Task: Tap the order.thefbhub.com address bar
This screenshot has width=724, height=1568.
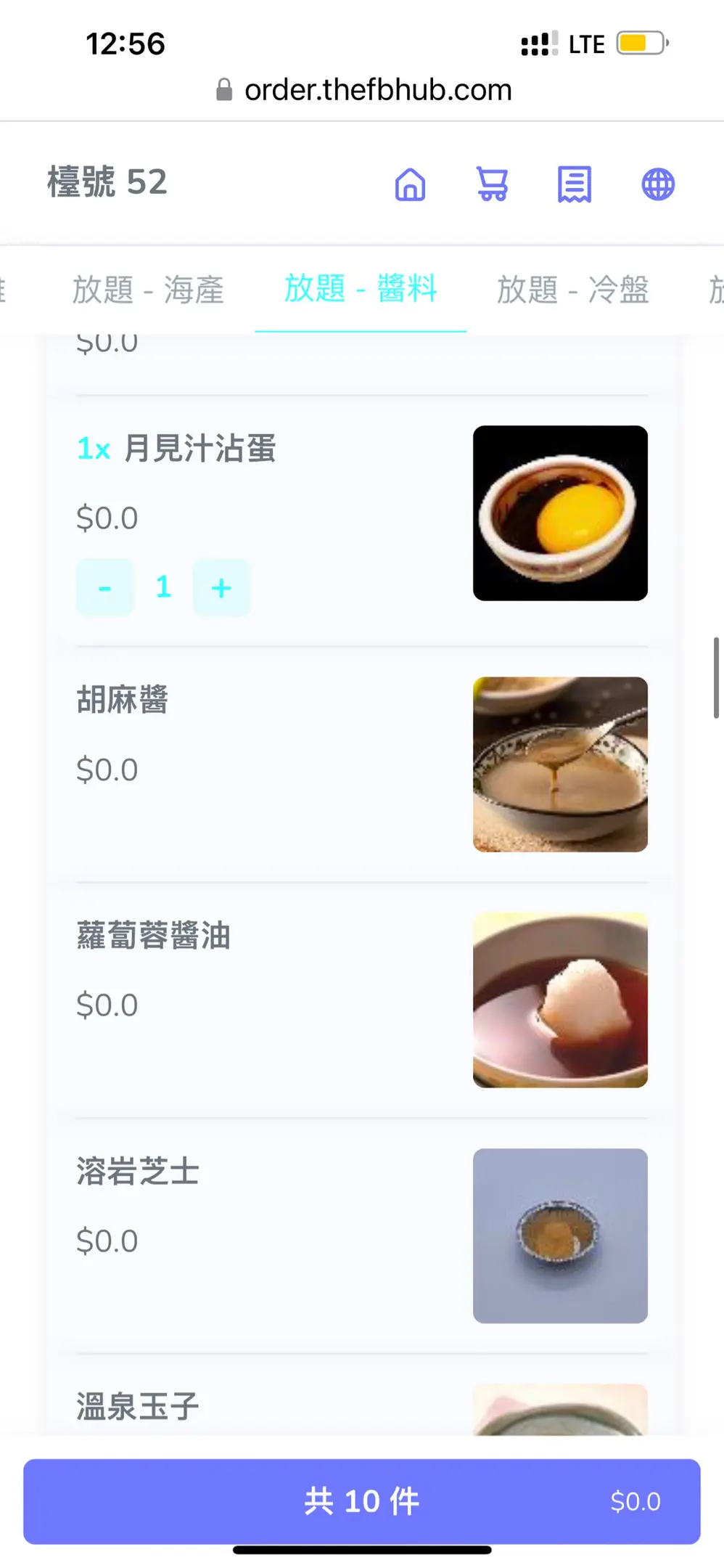Action: coord(377,90)
